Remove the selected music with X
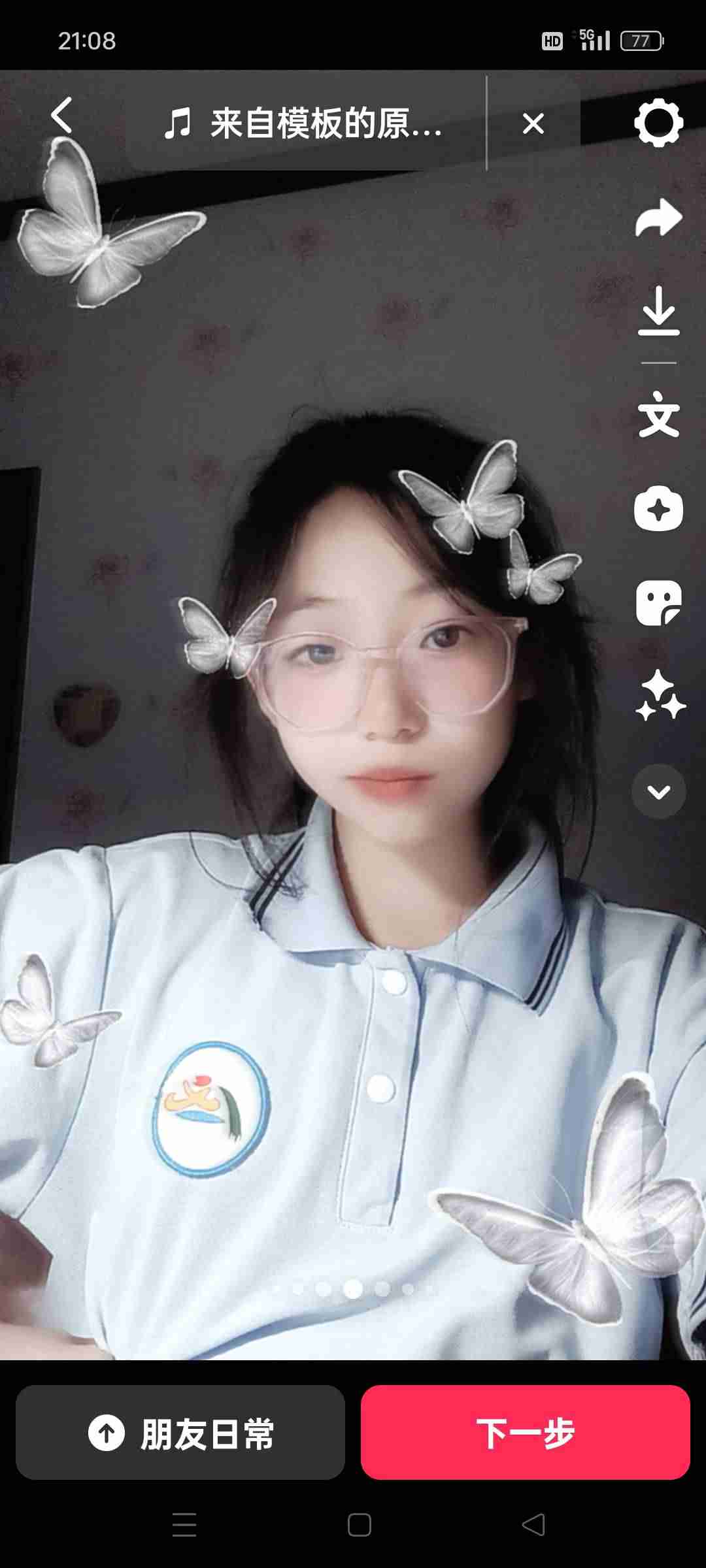Viewport: 706px width, 1568px height. coord(533,123)
